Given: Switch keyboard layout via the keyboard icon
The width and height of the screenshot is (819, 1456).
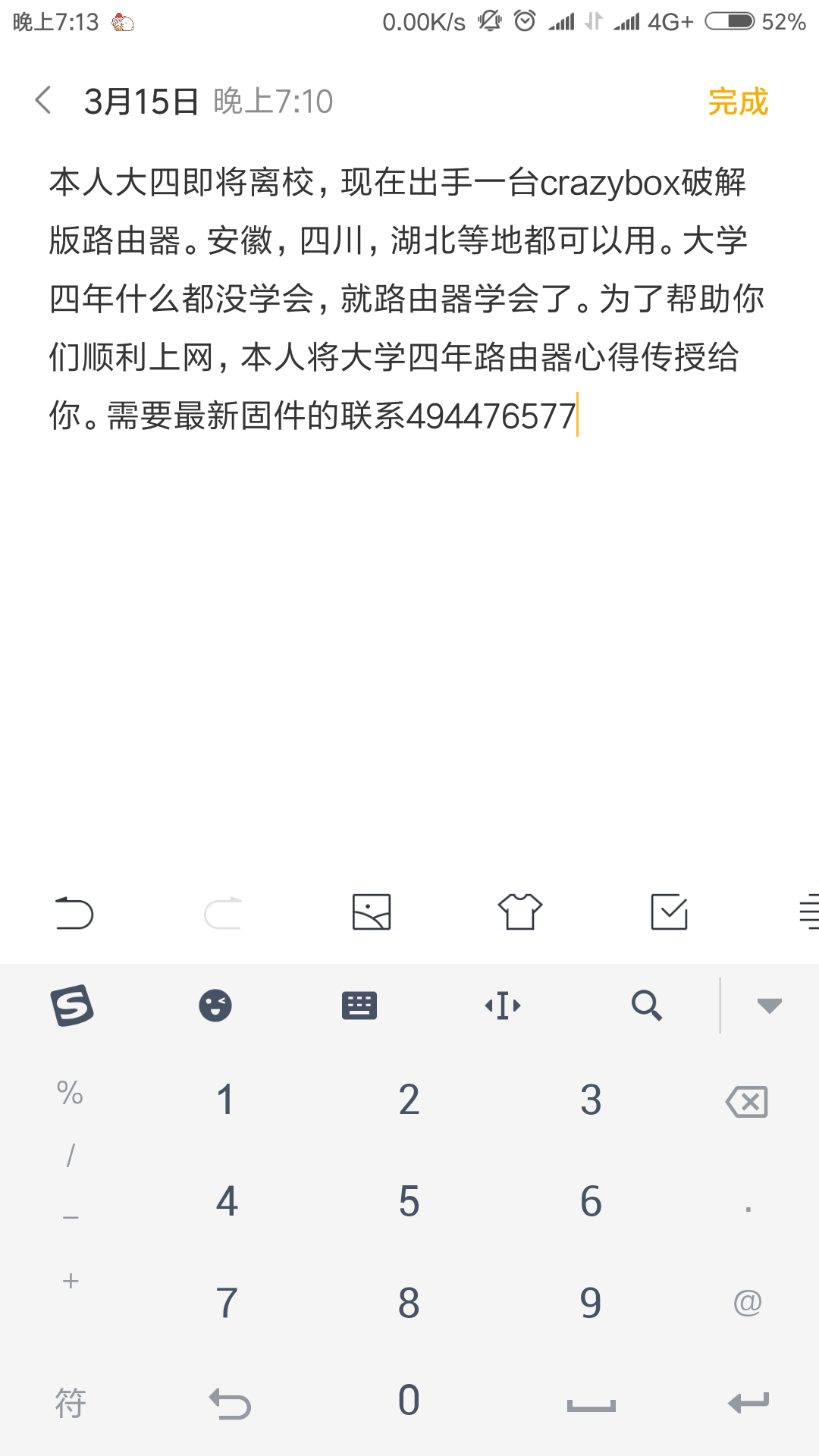Looking at the screenshot, I should (359, 1006).
